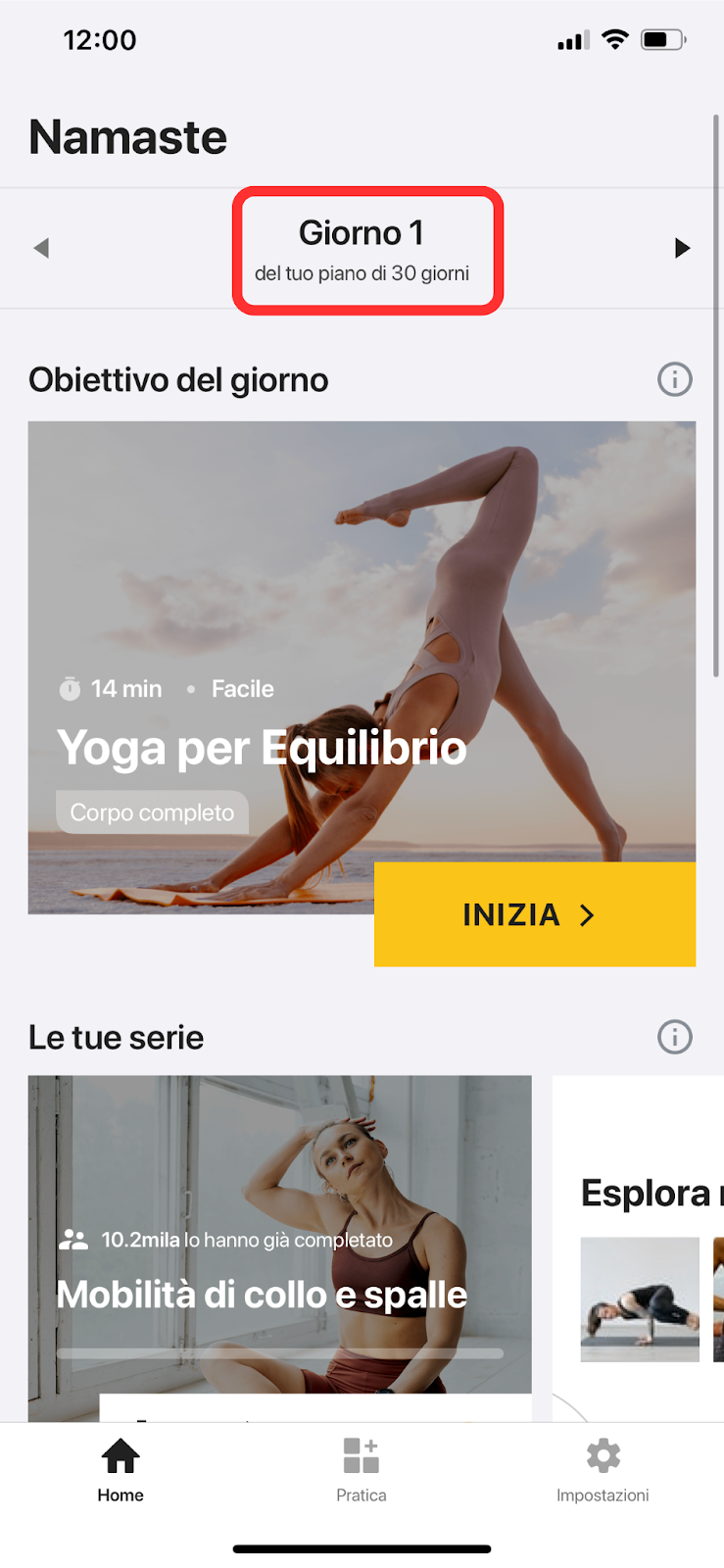Switch to the Pratica tab
The width and height of the screenshot is (724, 1568).
coord(362,1470)
